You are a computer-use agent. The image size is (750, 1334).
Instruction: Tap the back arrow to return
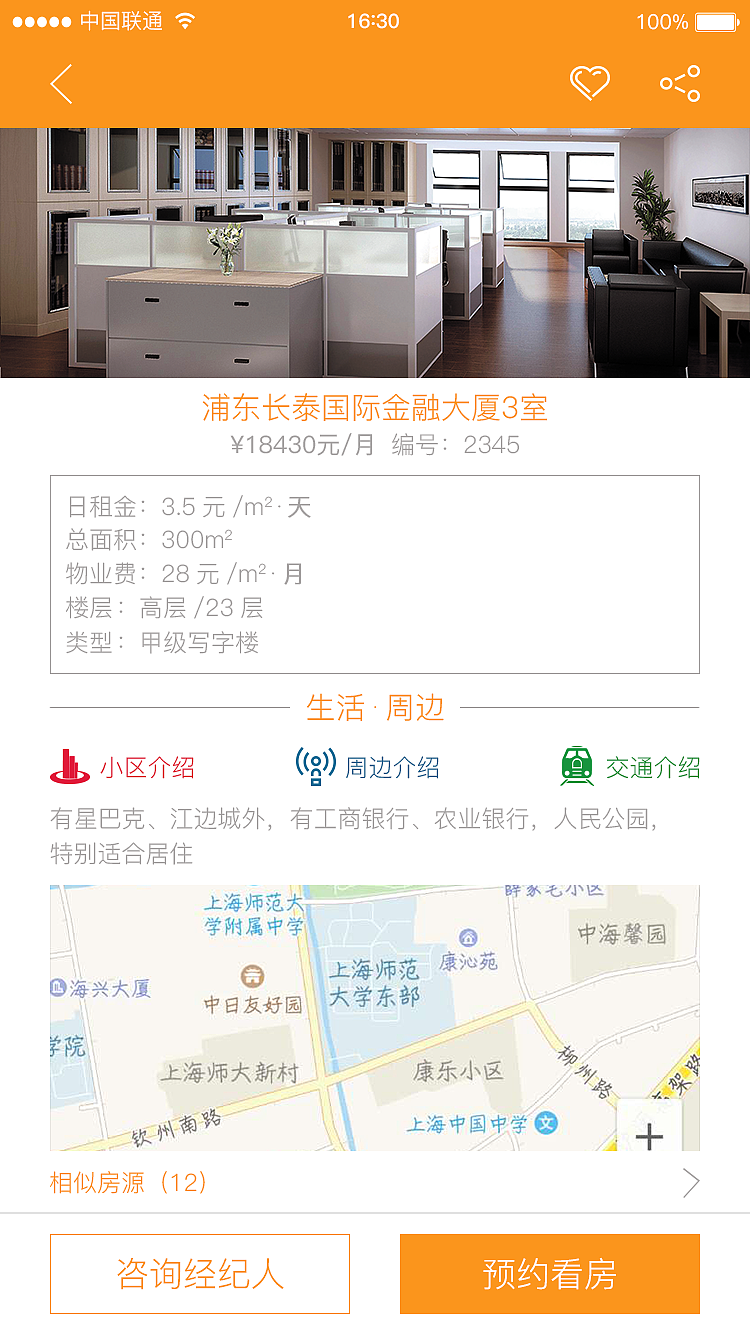tap(60, 84)
